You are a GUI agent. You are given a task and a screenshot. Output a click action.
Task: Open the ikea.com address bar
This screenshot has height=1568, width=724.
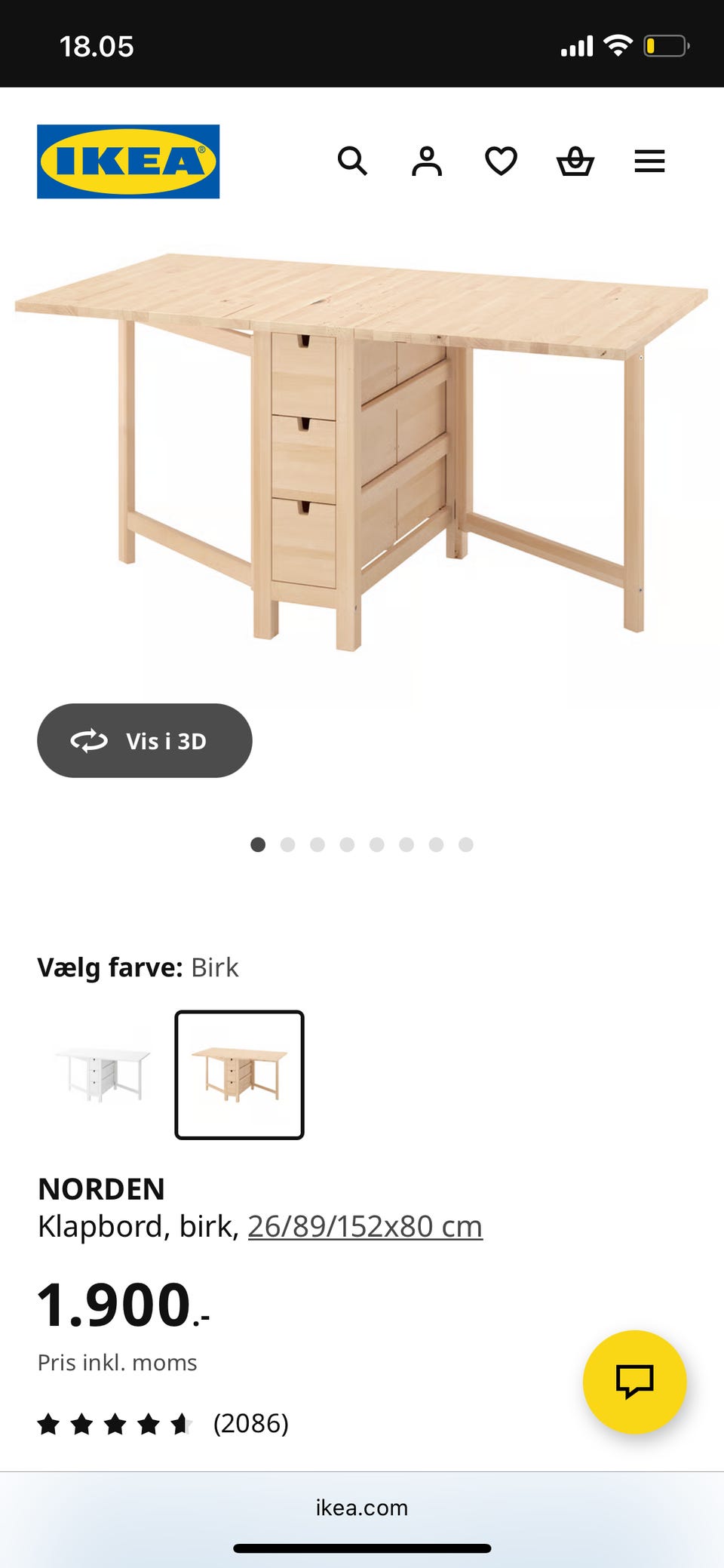point(362,1507)
